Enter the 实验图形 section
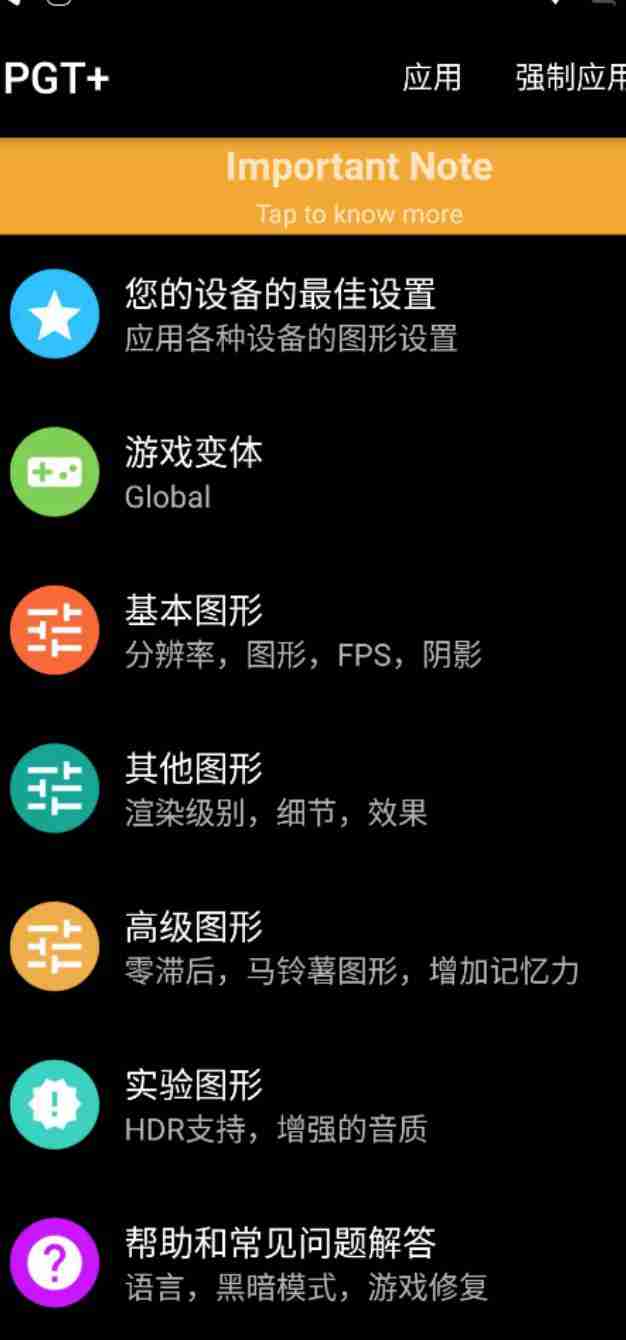Screen dimensions: 626x1340 coord(313,1105)
